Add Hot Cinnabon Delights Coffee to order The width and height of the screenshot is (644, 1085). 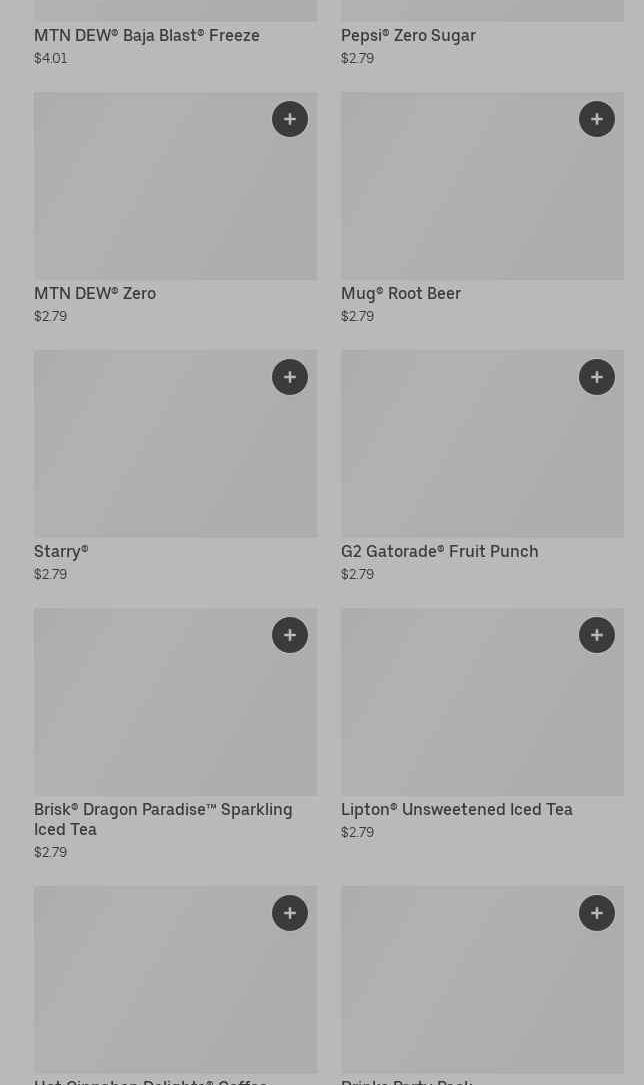(290, 913)
